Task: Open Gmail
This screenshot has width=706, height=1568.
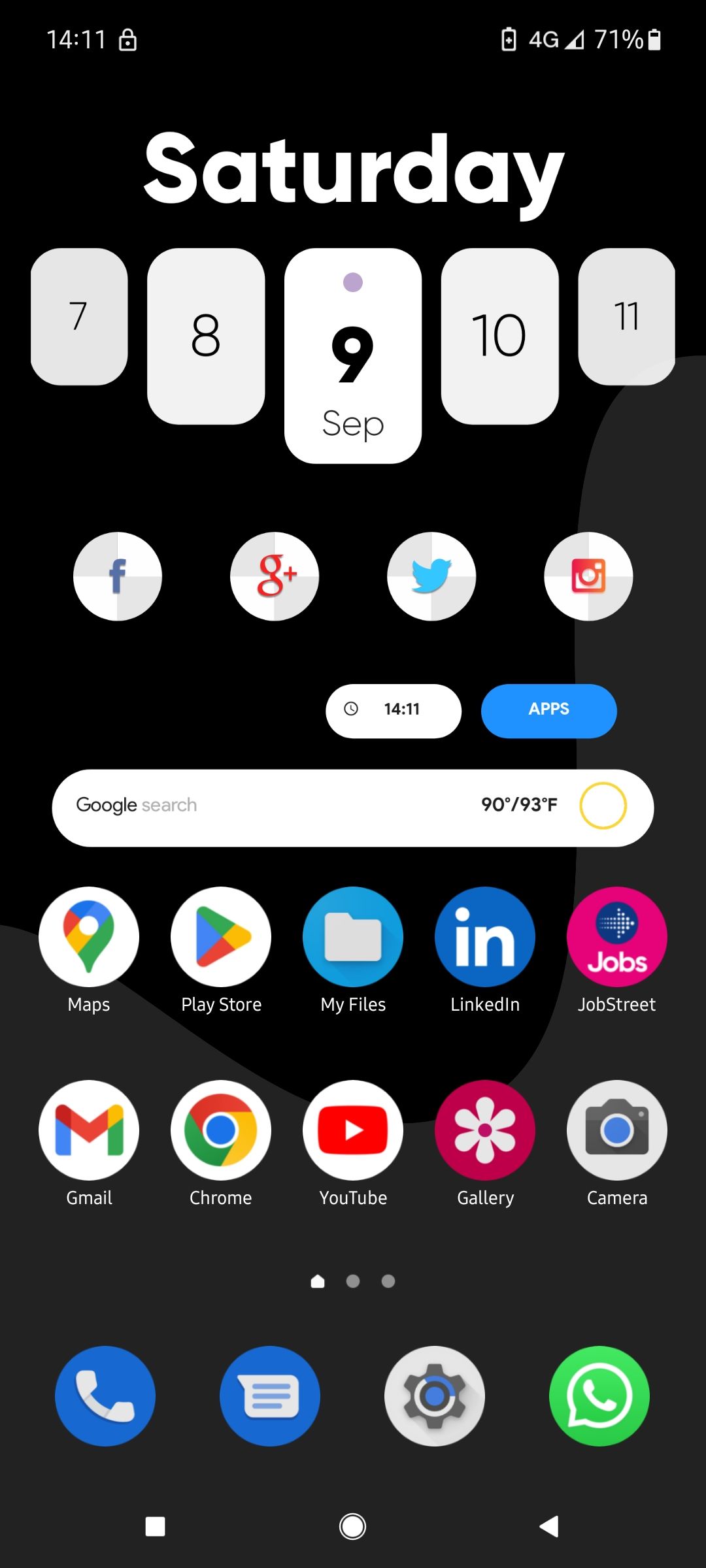Action: pos(89,1130)
